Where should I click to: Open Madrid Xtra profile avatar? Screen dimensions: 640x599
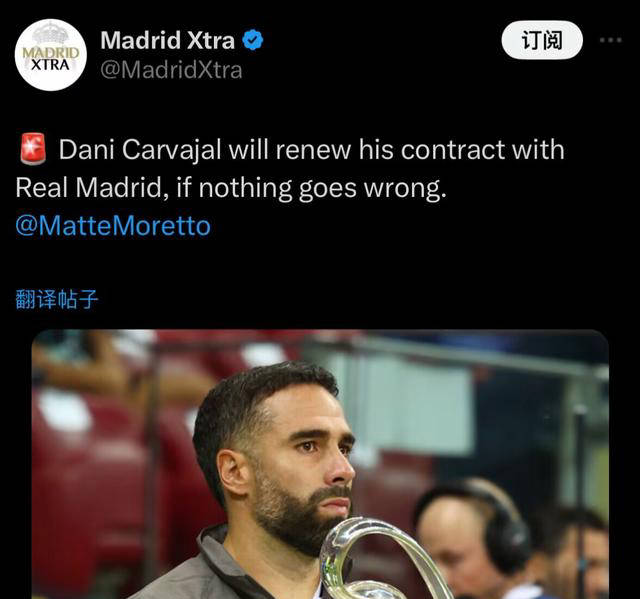click(x=50, y=56)
